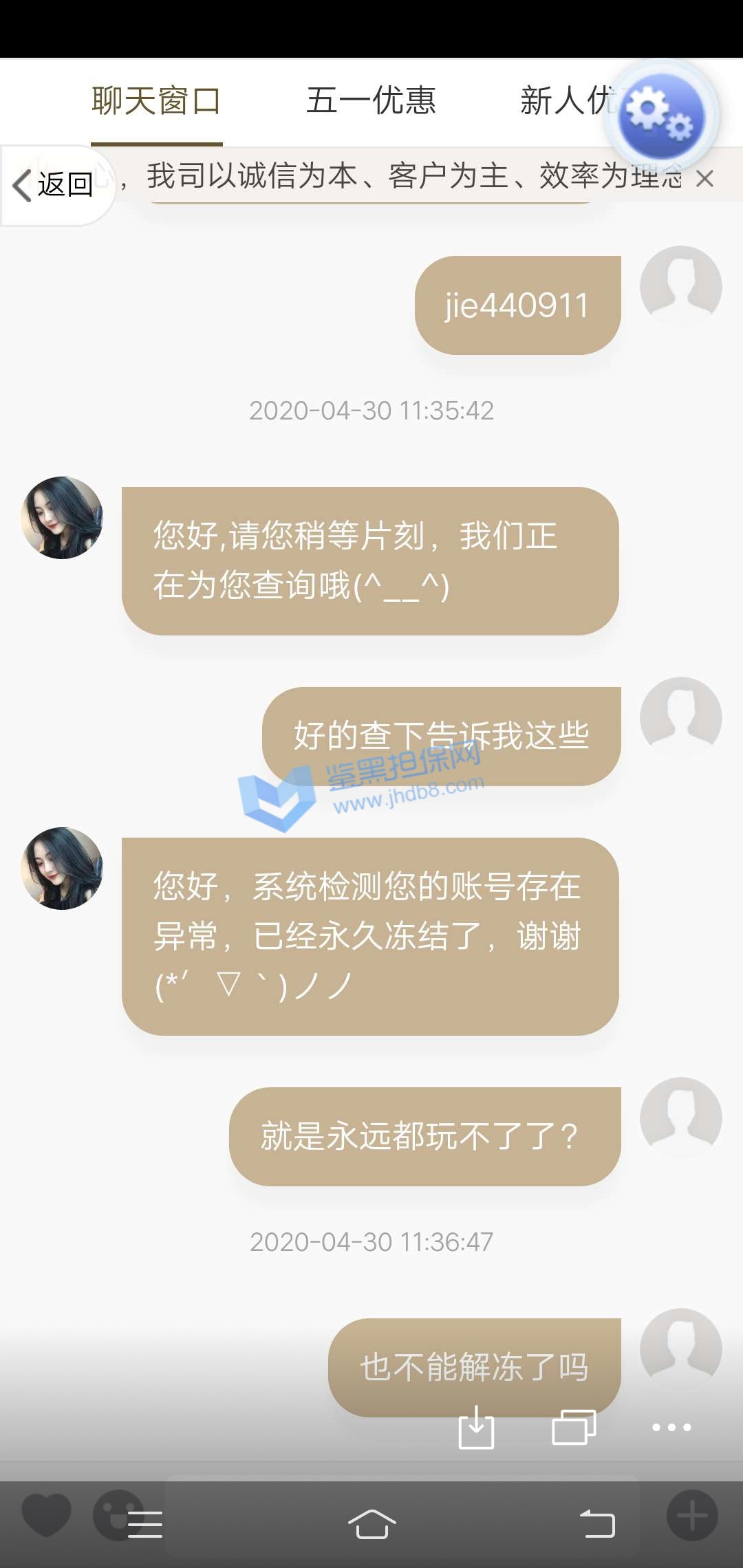Tap the floating blue gear settings button
The height and width of the screenshot is (1568, 743).
click(x=661, y=116)
